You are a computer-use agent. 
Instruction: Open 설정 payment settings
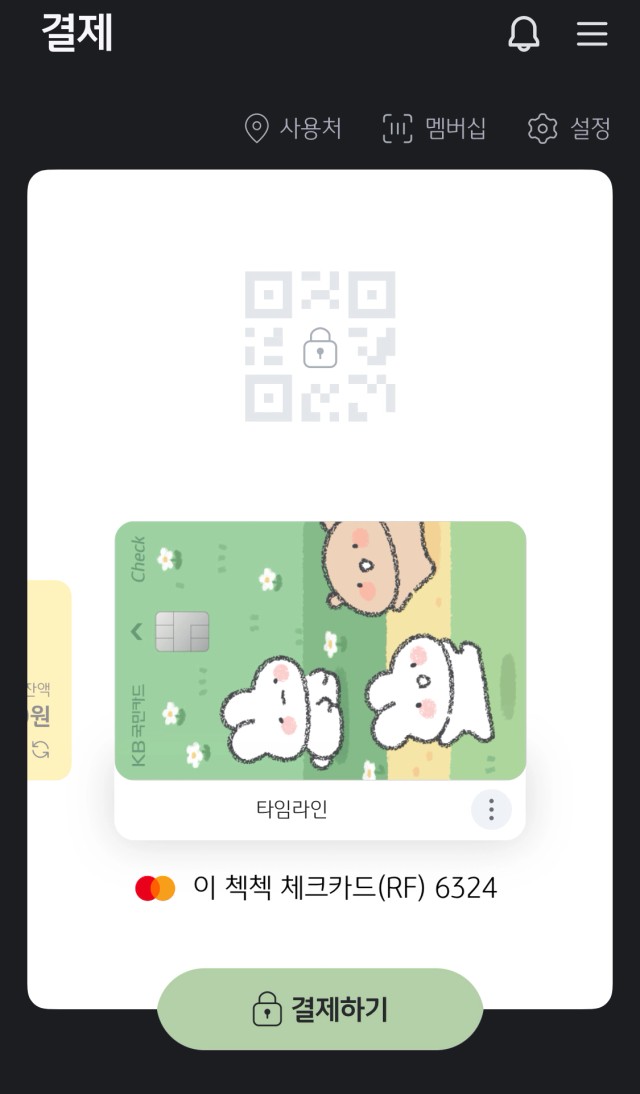[x=570, y=128]
